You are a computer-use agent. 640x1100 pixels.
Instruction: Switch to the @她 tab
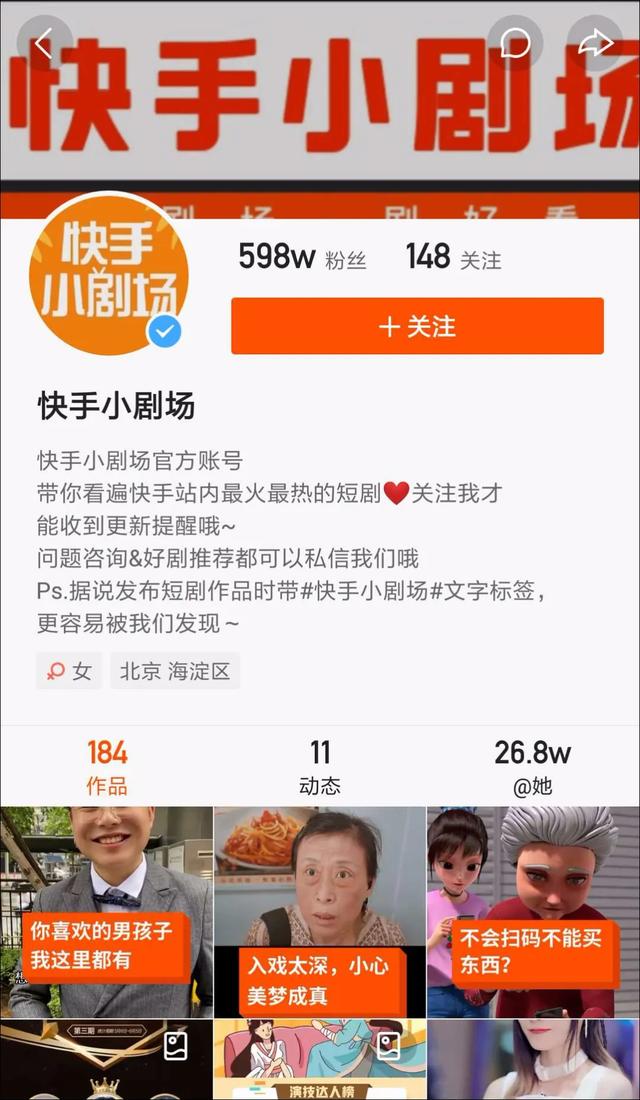(532, 767)
